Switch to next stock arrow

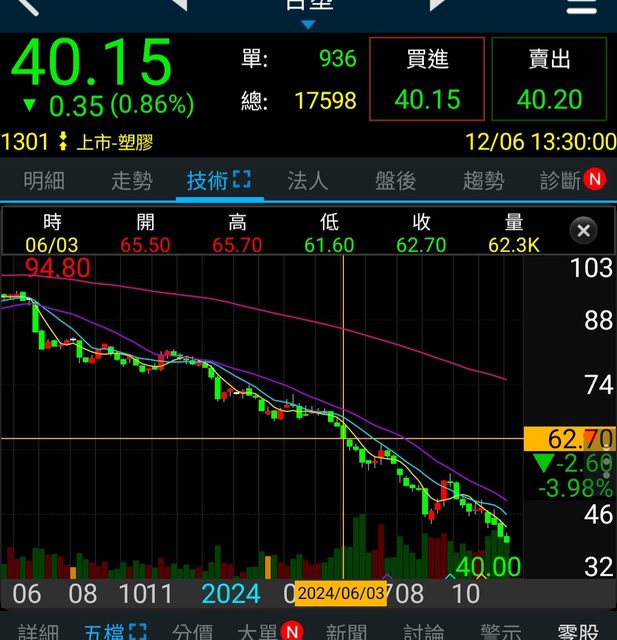pos(438,5)
